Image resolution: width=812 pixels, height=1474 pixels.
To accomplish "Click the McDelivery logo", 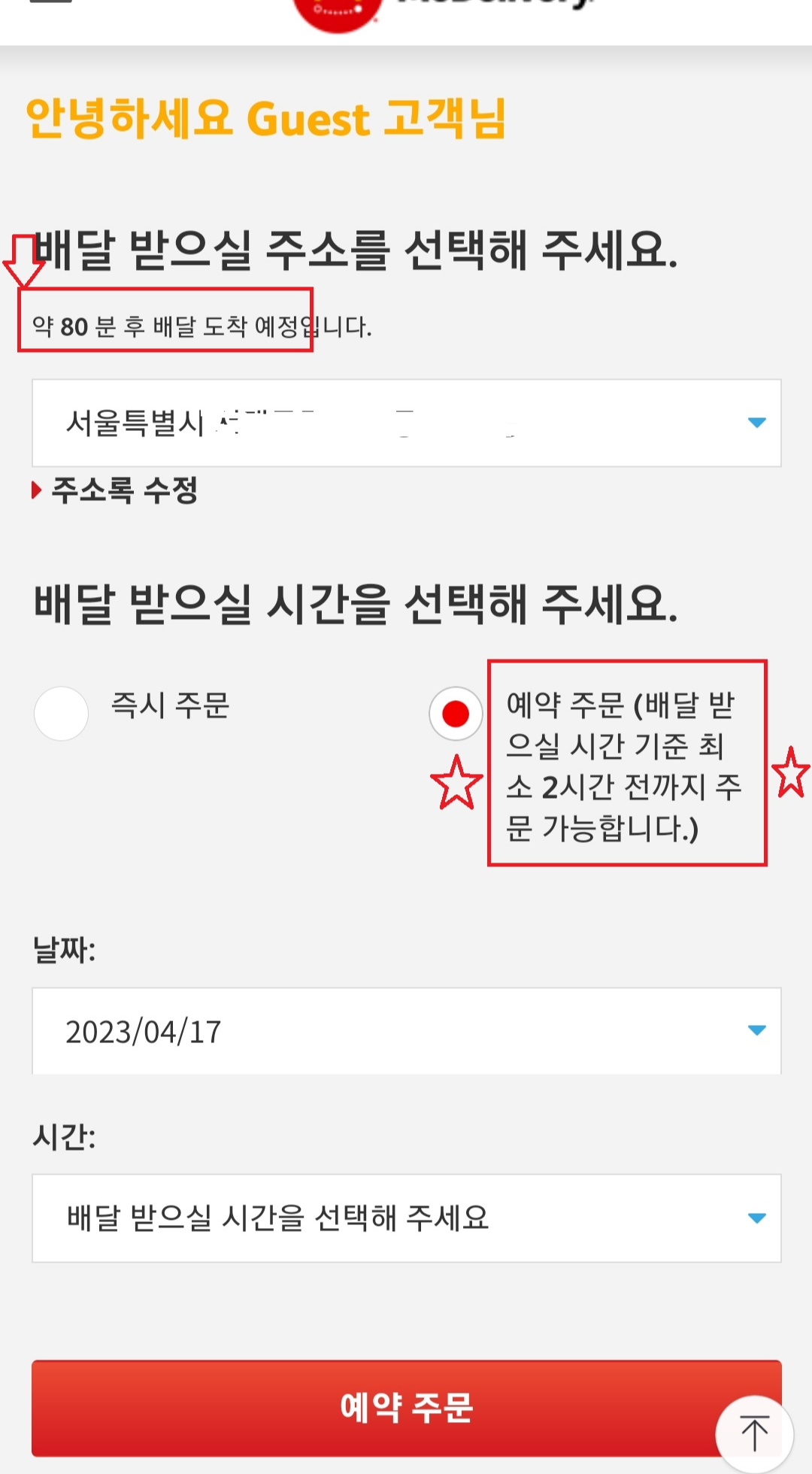I will (x=338, y=8).
